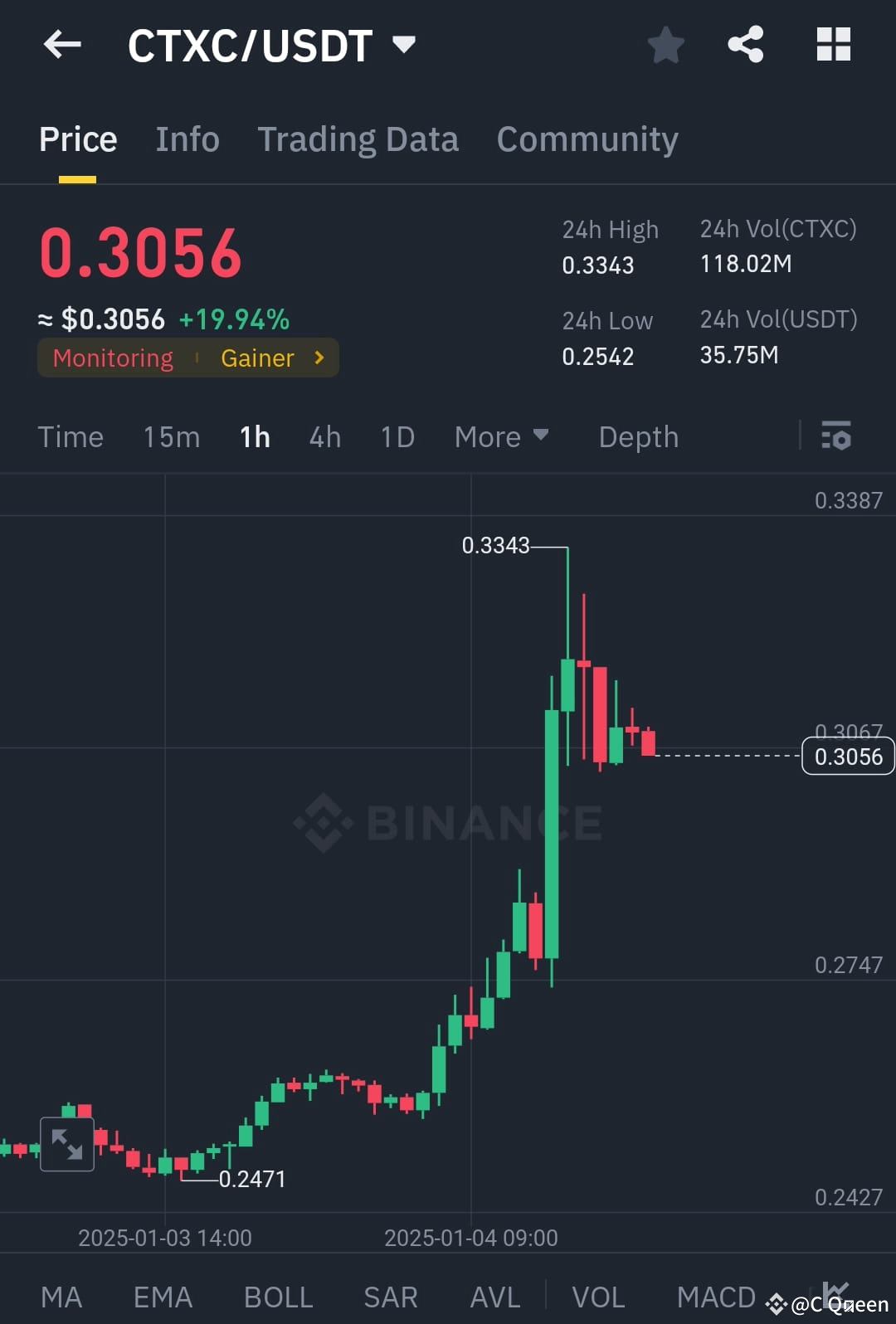Select the 1D timeframe
The height and width of the screenshot is (1324, 896).
click(x=397, y=436)
